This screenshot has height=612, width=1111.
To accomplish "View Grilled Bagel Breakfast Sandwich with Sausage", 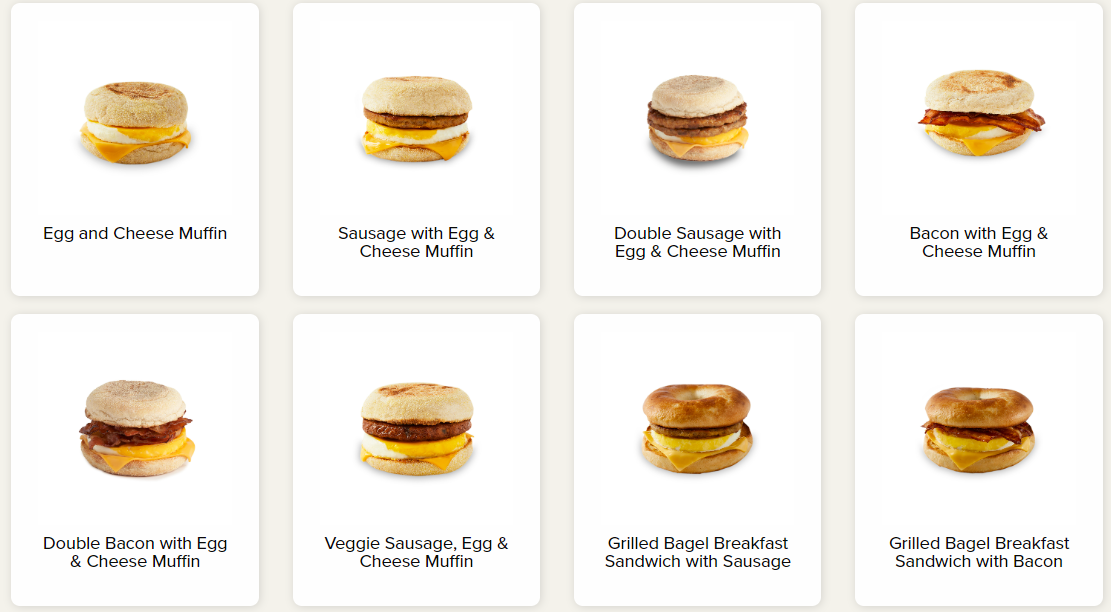I will pos(697,460).
